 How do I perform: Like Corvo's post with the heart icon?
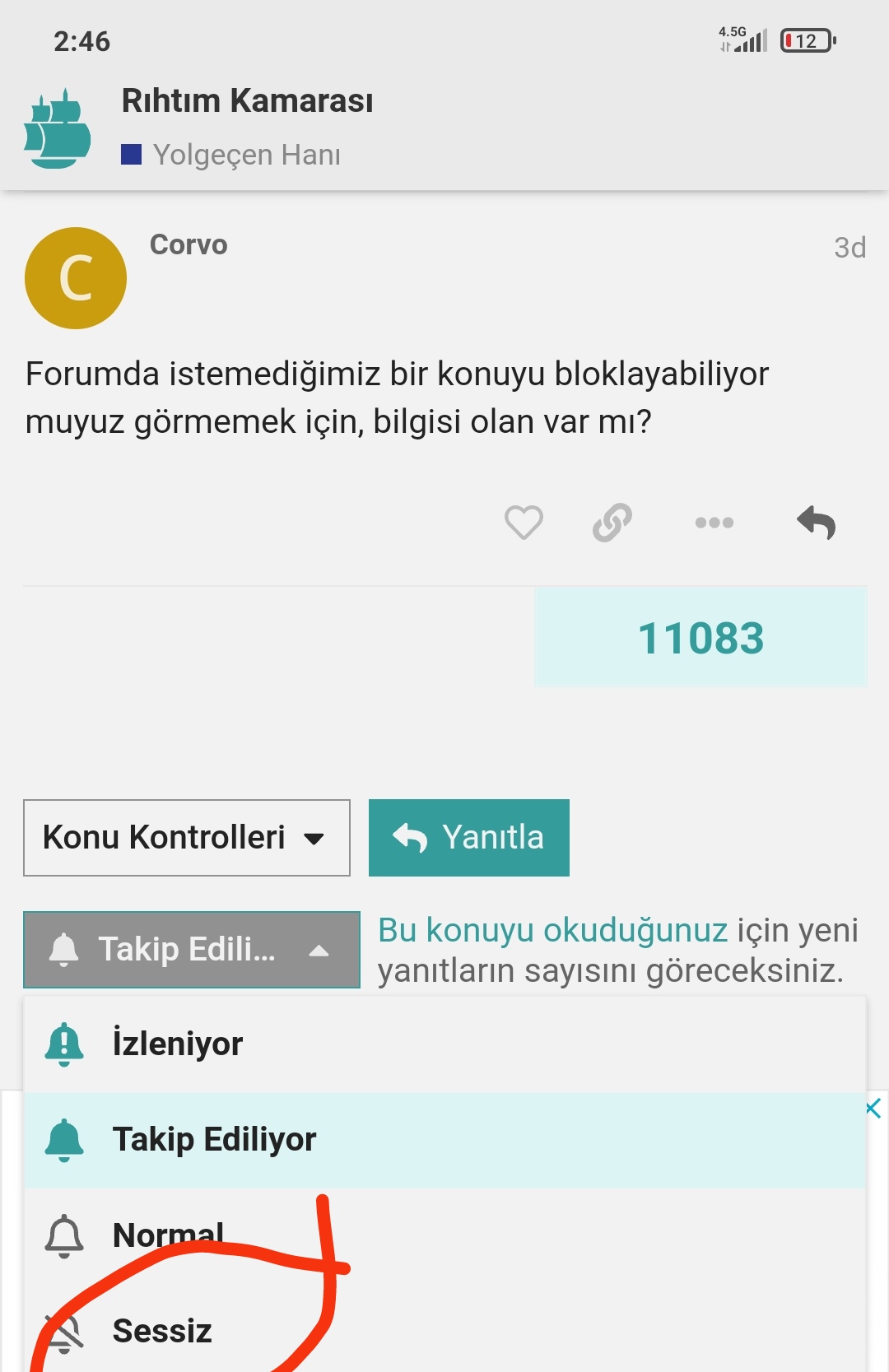coord(524,522)
